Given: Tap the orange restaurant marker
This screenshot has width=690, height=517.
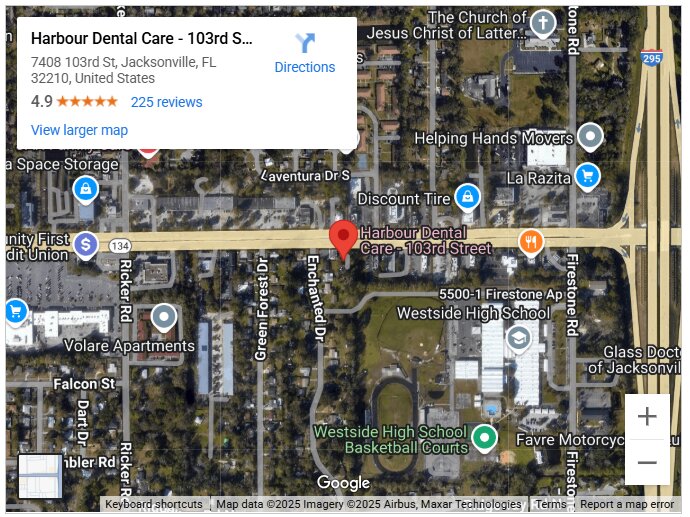Looking at the screenshot, I should 531,241.
